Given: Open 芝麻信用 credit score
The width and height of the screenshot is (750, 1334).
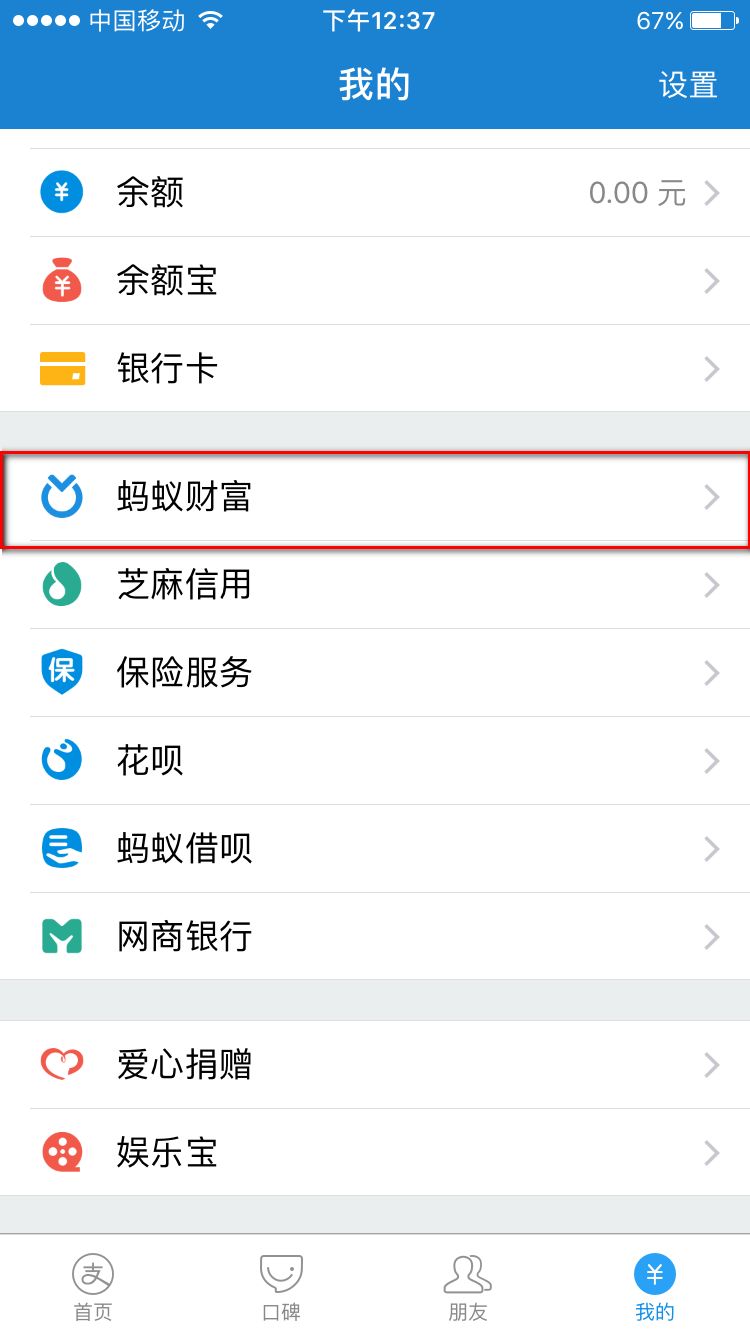Looking at the screenshot, I should 375,585.
